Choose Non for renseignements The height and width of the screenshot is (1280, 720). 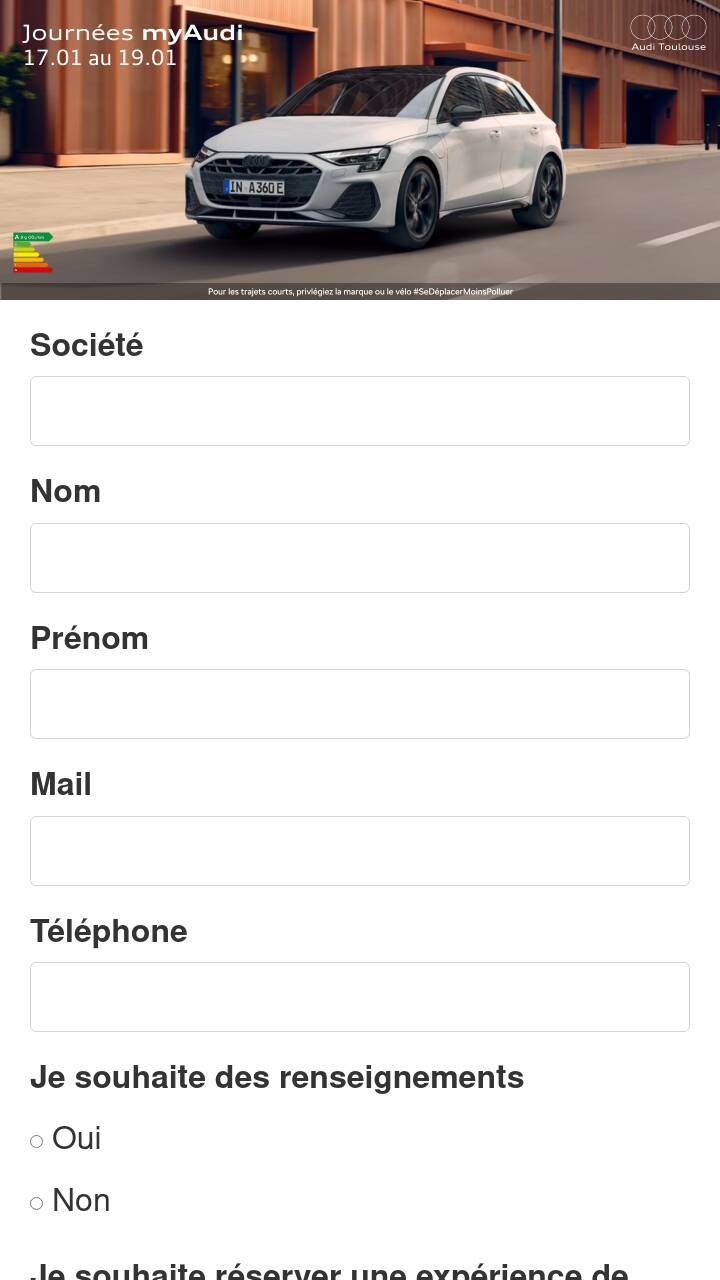click(x=37, y=1203)
